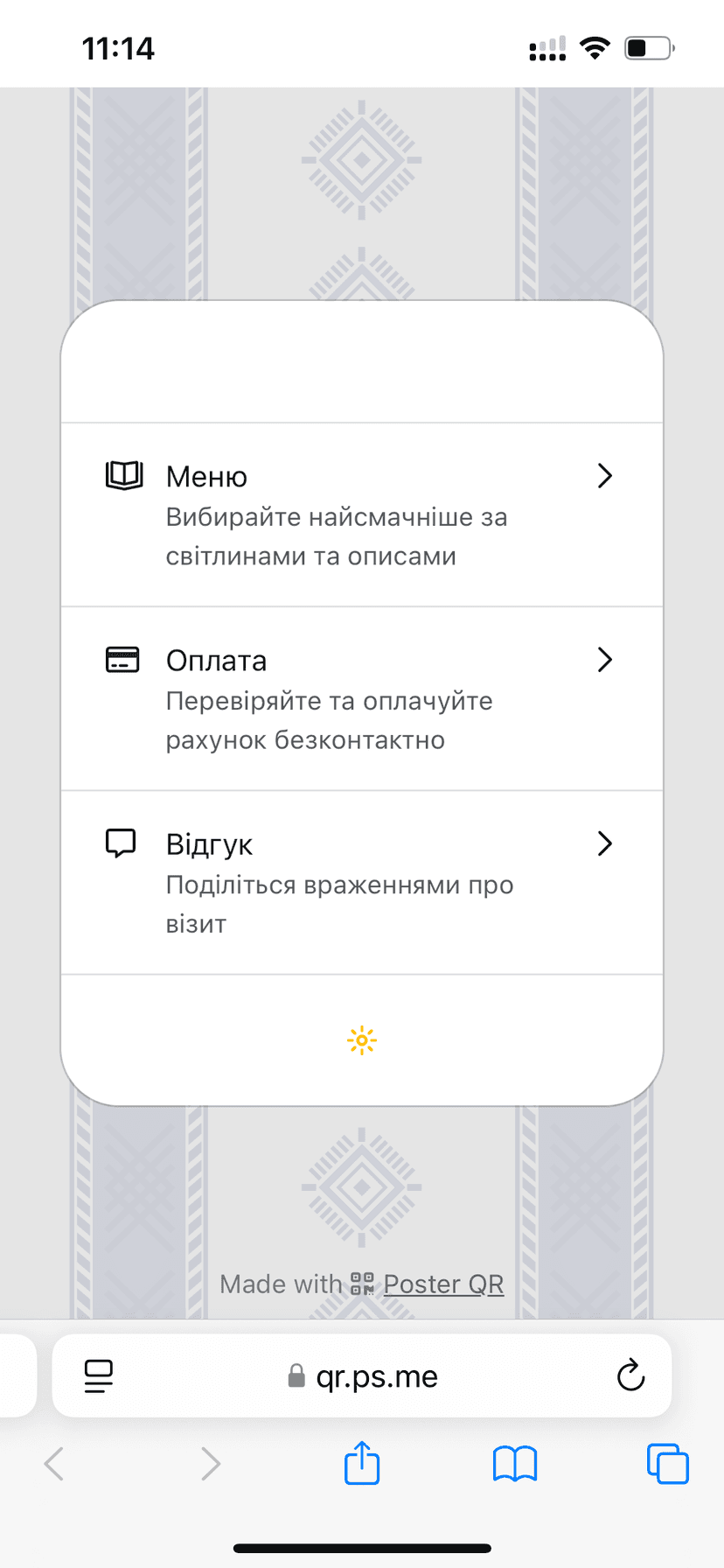Go back to previous page

click(x=54, y=1463)
